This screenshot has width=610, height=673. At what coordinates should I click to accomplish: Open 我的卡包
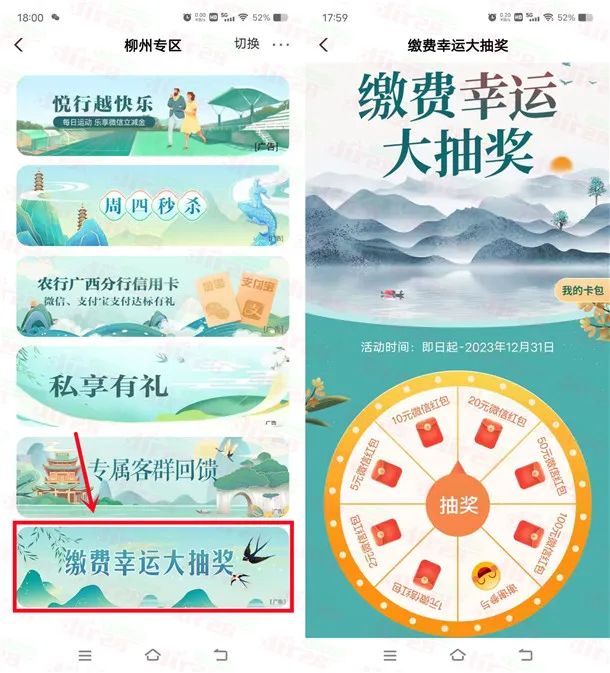coord(583,291)
